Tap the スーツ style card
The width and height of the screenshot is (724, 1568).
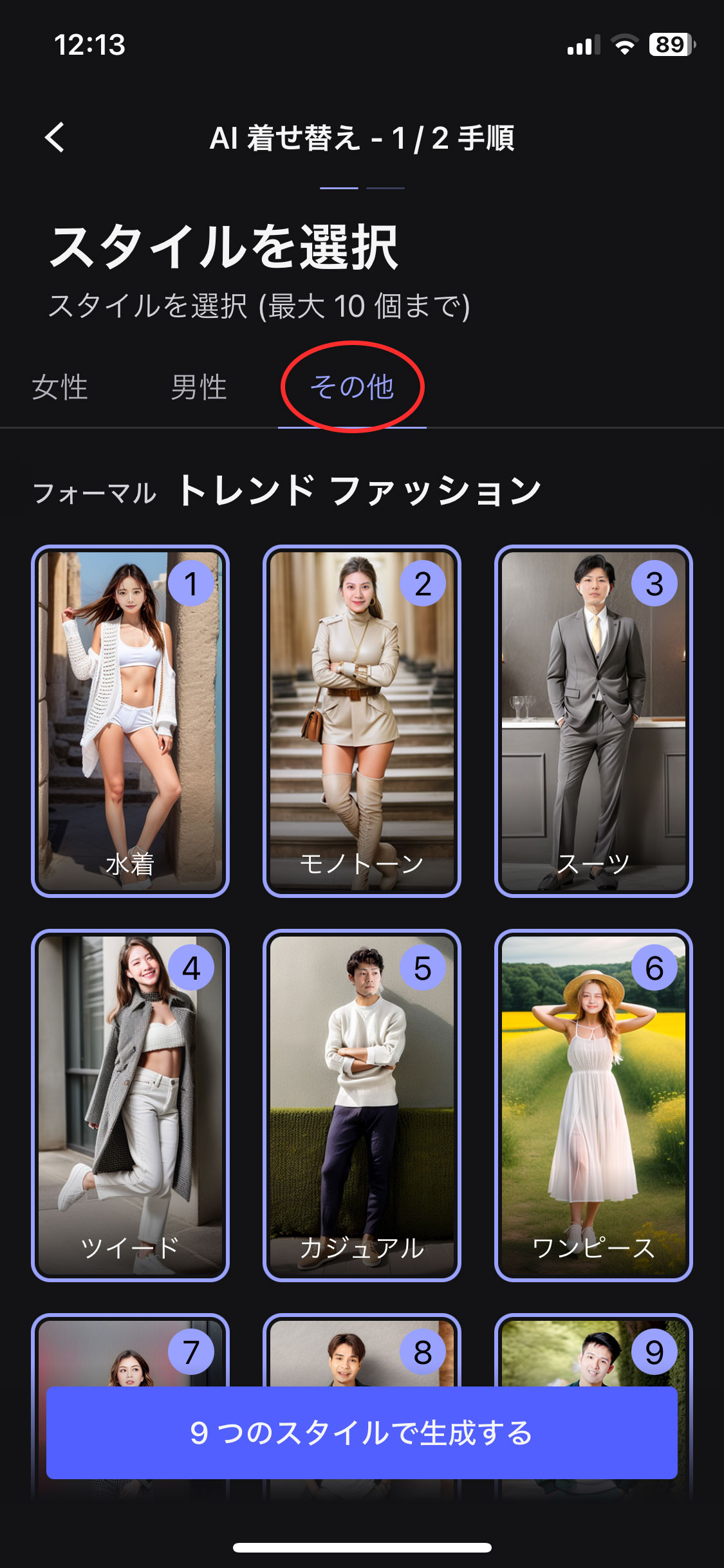click(x=593, y=721)
